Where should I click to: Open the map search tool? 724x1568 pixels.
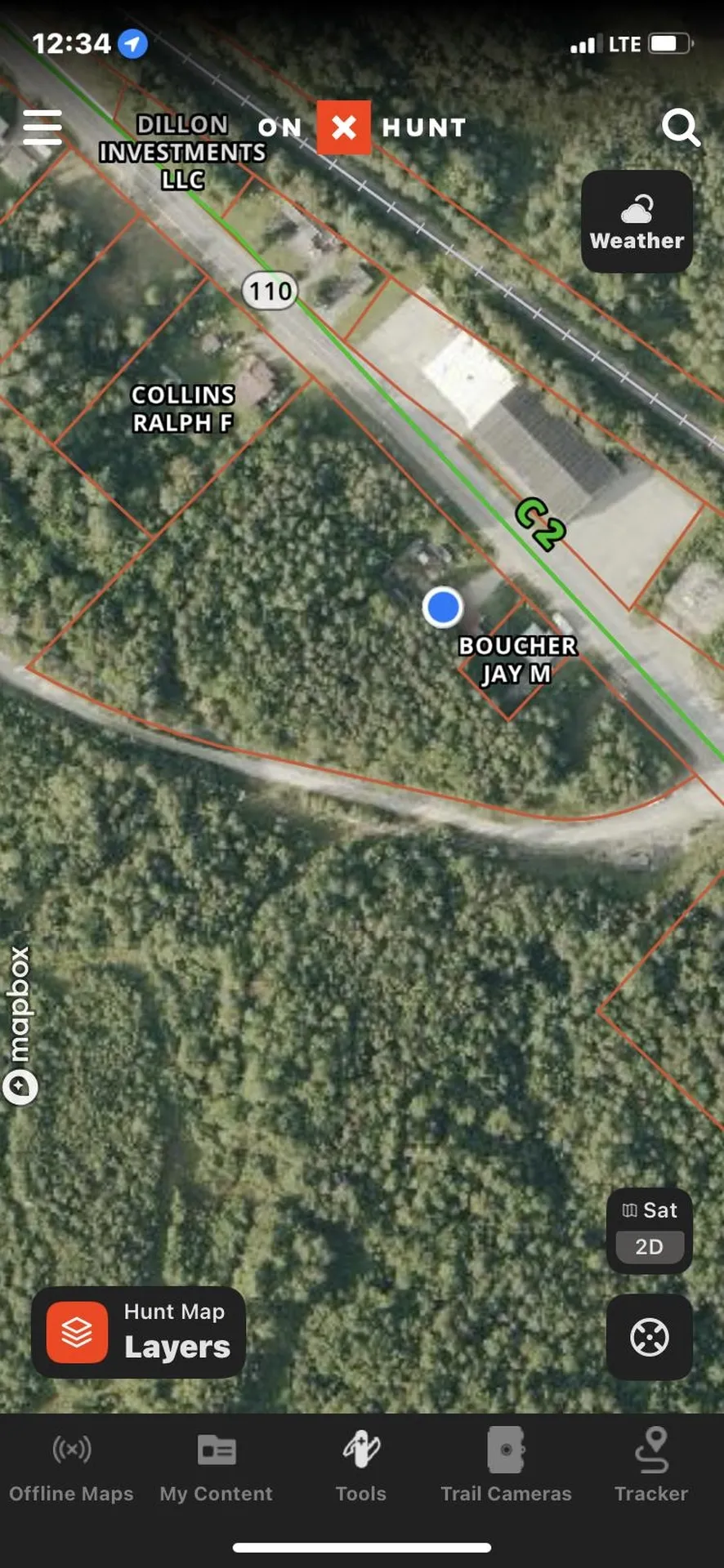click(681, 127)
